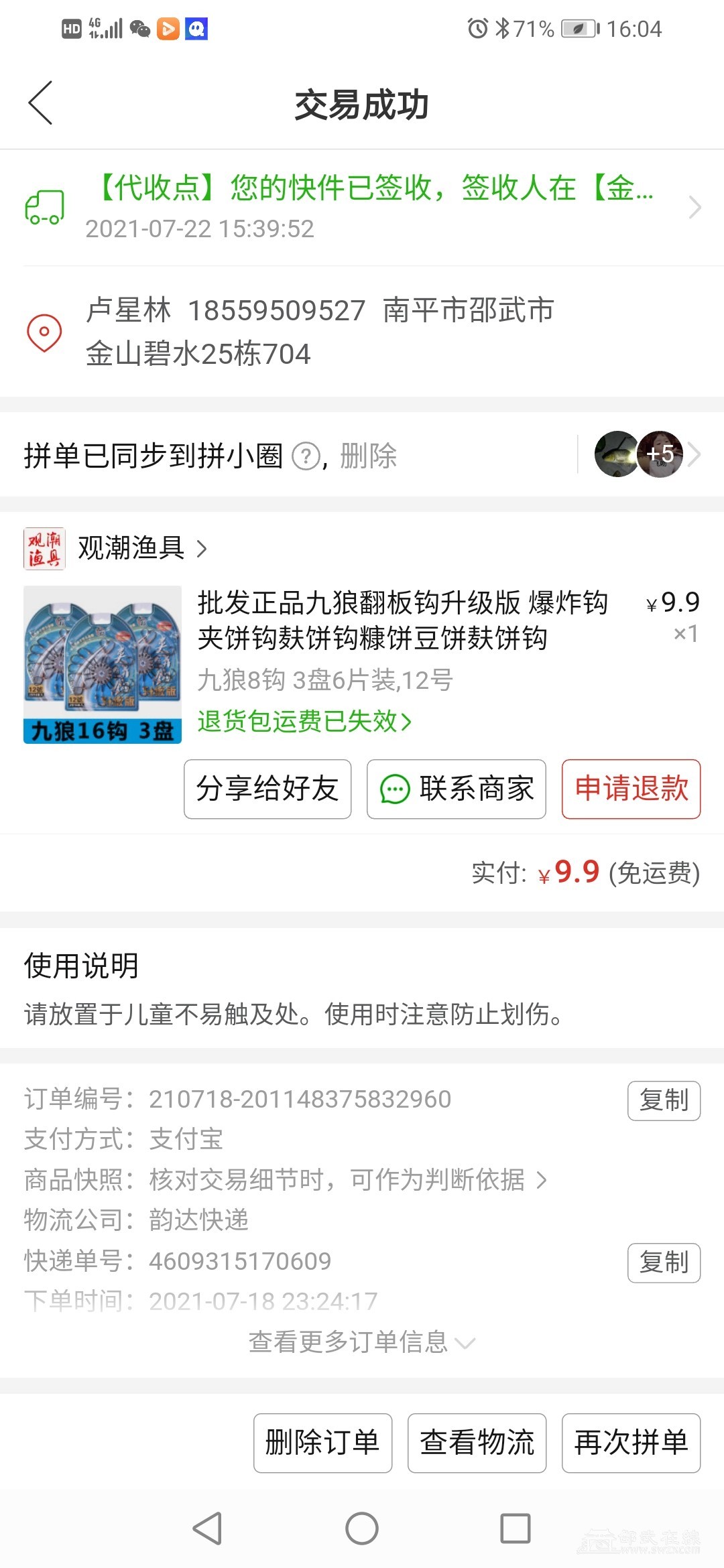Open the 拼小圈 friends avatars

pos(640,454)
